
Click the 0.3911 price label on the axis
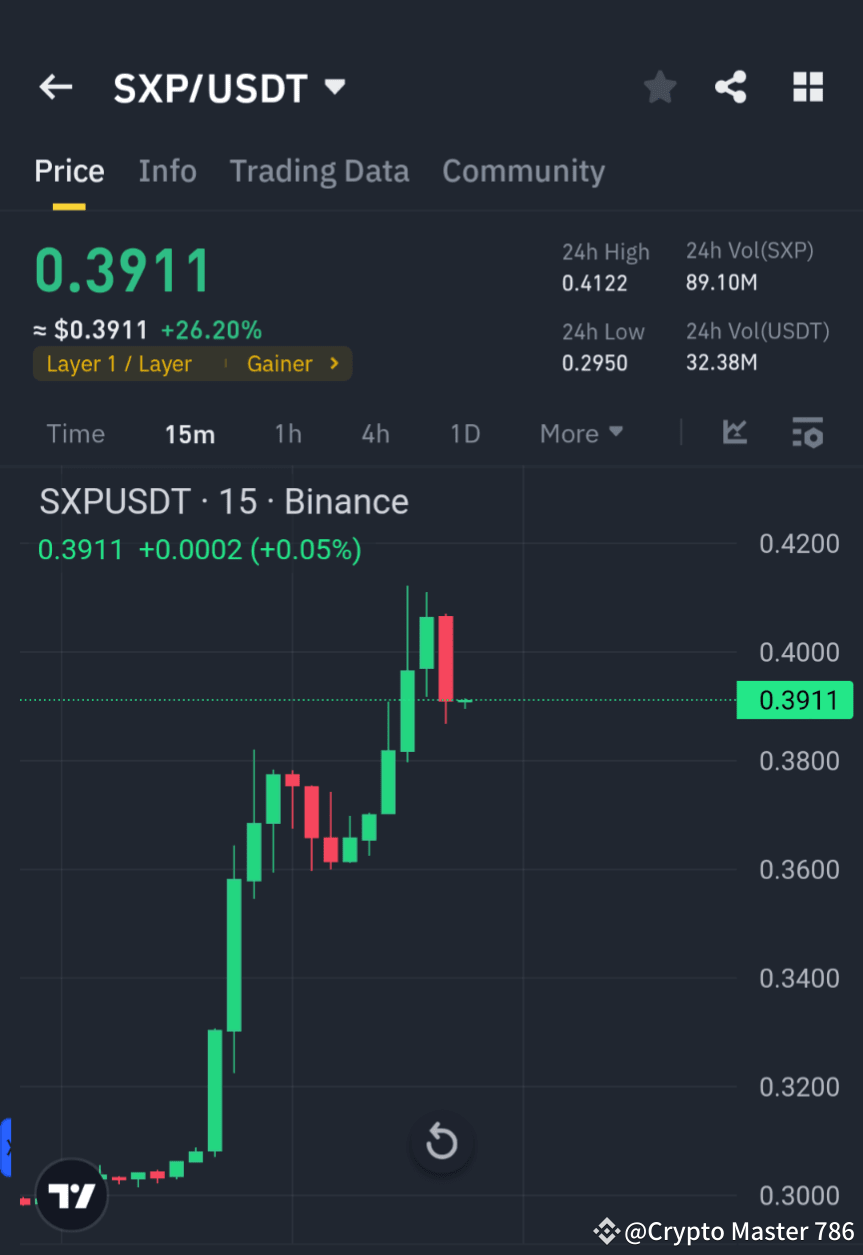coord(795,700)
